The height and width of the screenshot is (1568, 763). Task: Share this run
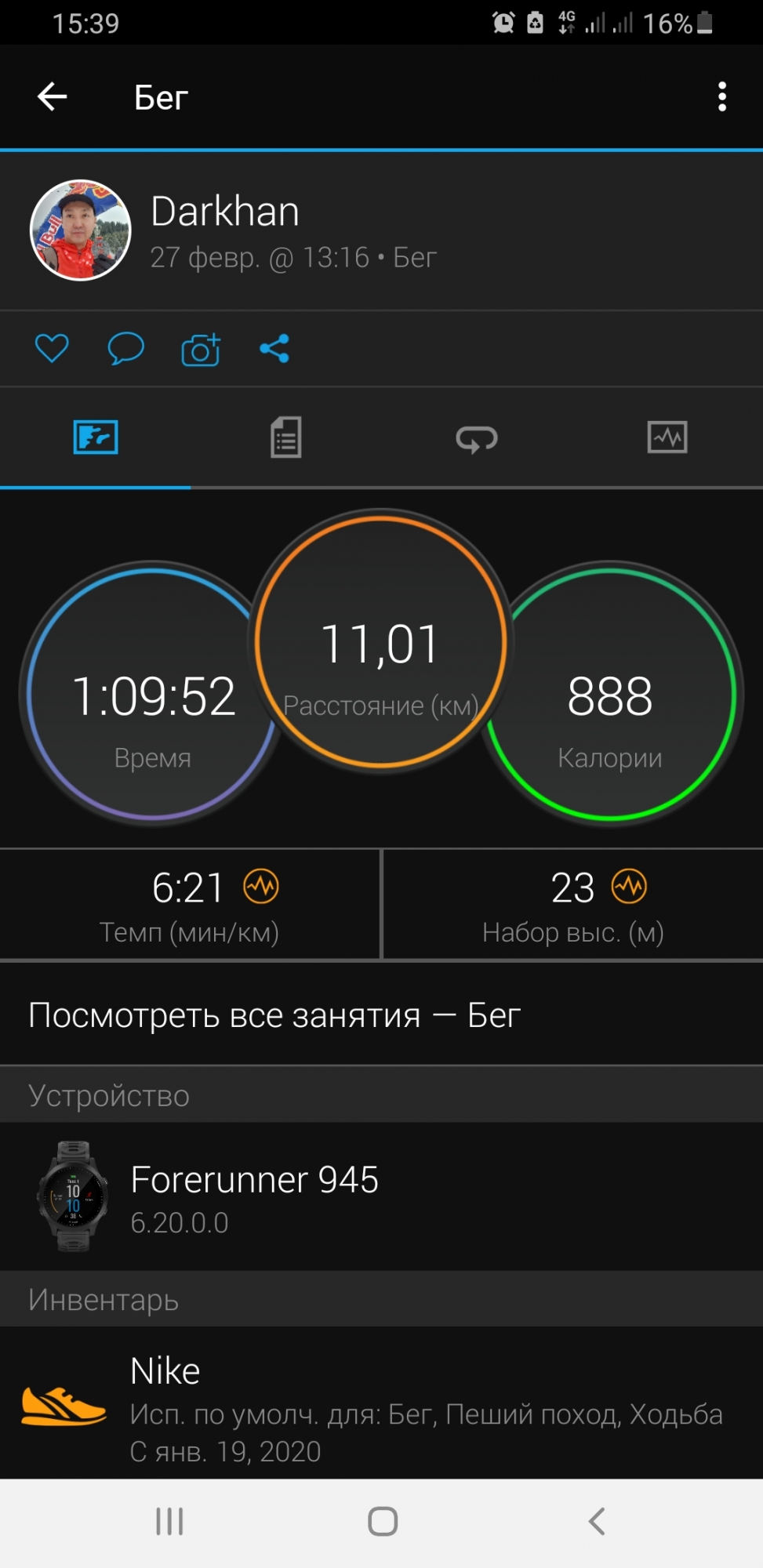click(274, 348)
